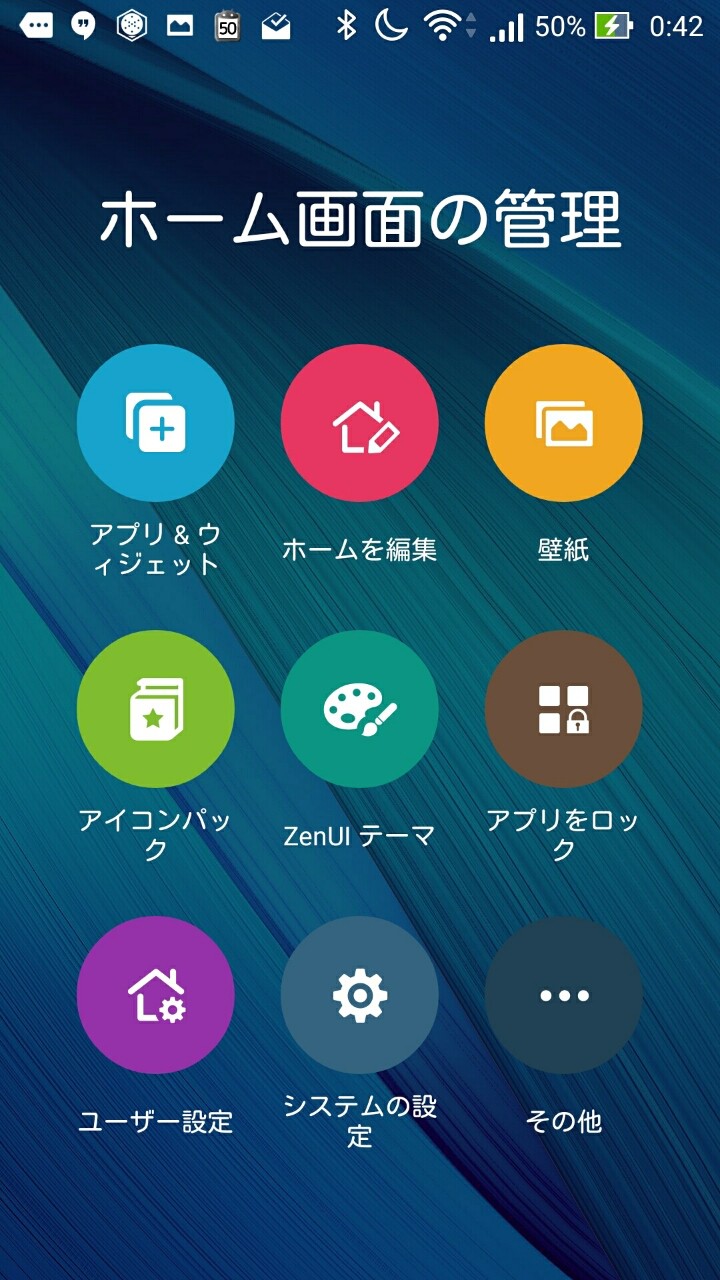Open the 壁紙 wallpaper option
Viewport: 720px width, 1280px height.
[x=564, y=423]
